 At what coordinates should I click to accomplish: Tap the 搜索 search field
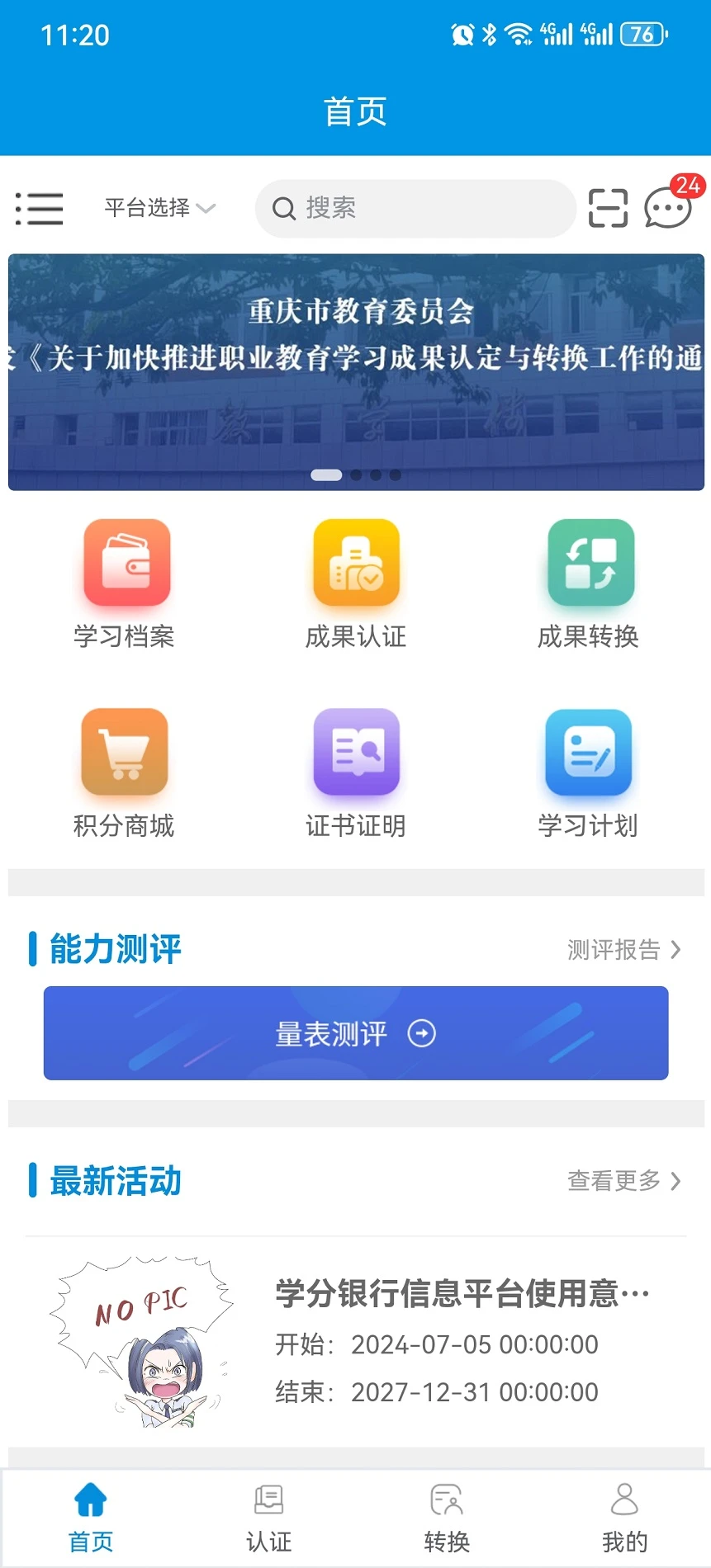coord(415,209)
